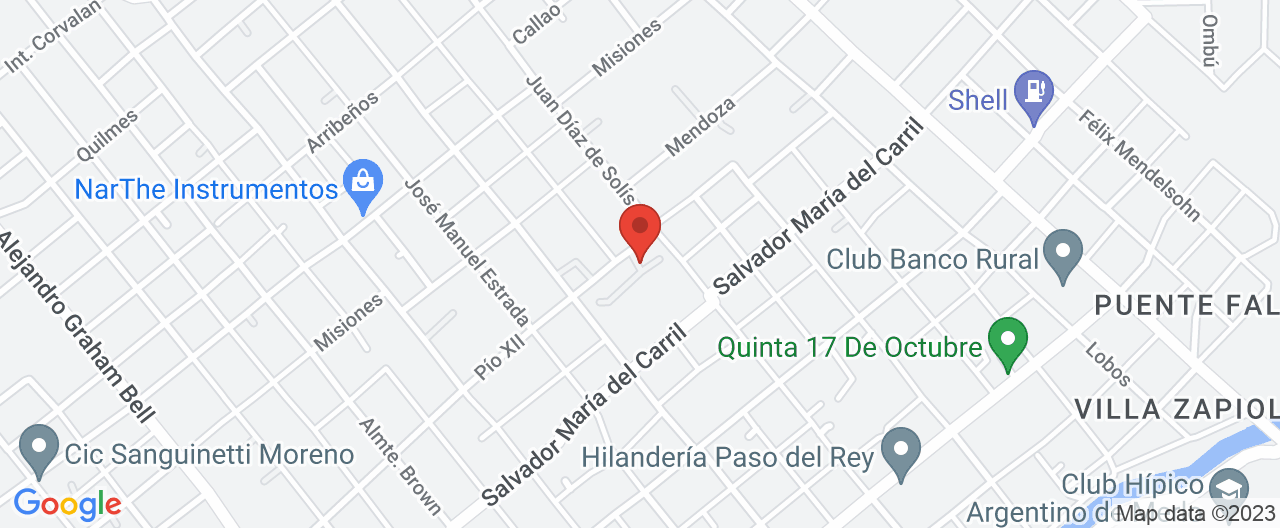Open the Club Hípico Argentino marker

(1225, 487)
